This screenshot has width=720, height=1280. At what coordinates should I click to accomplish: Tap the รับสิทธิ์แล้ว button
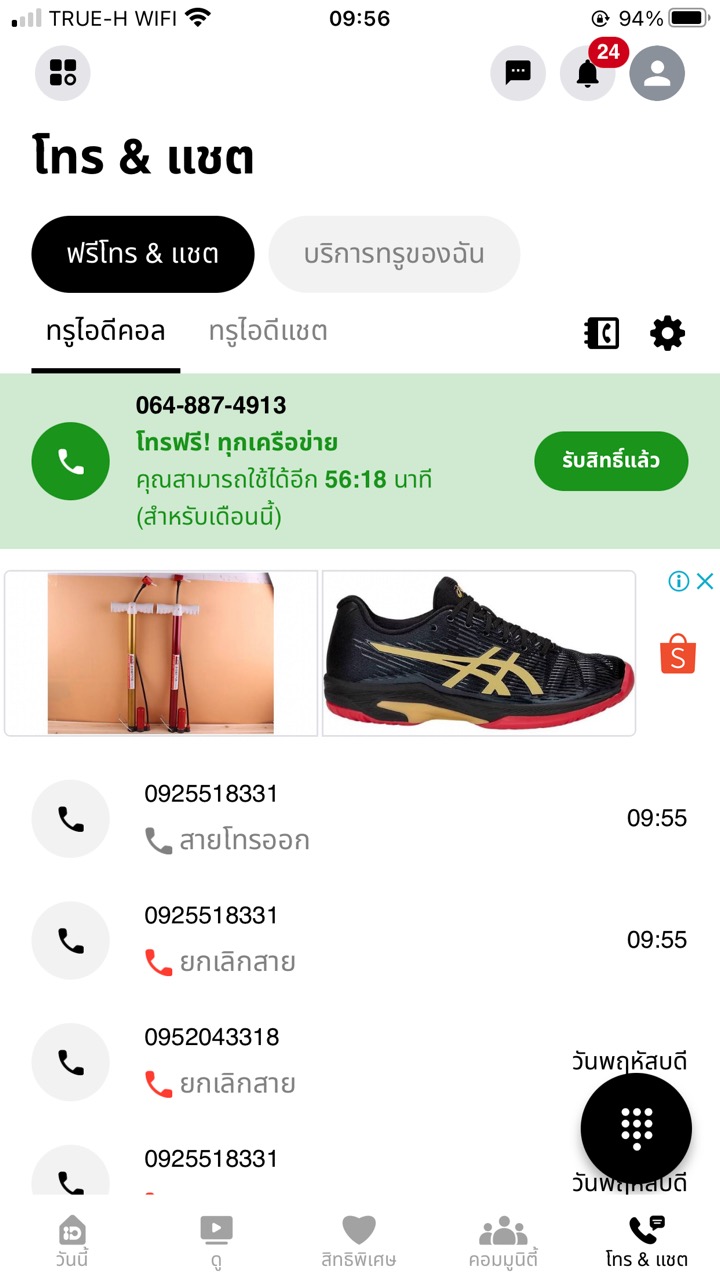tap(611, 461)
